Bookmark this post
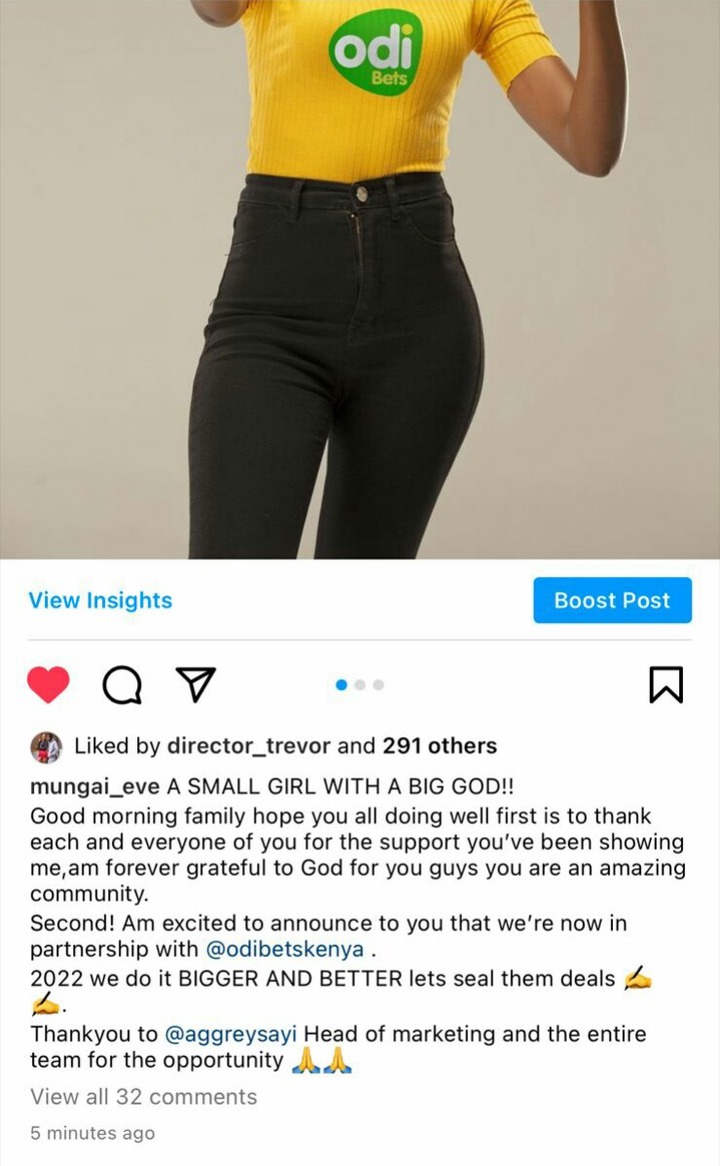 pyautogui.click(x=666, y=685)
